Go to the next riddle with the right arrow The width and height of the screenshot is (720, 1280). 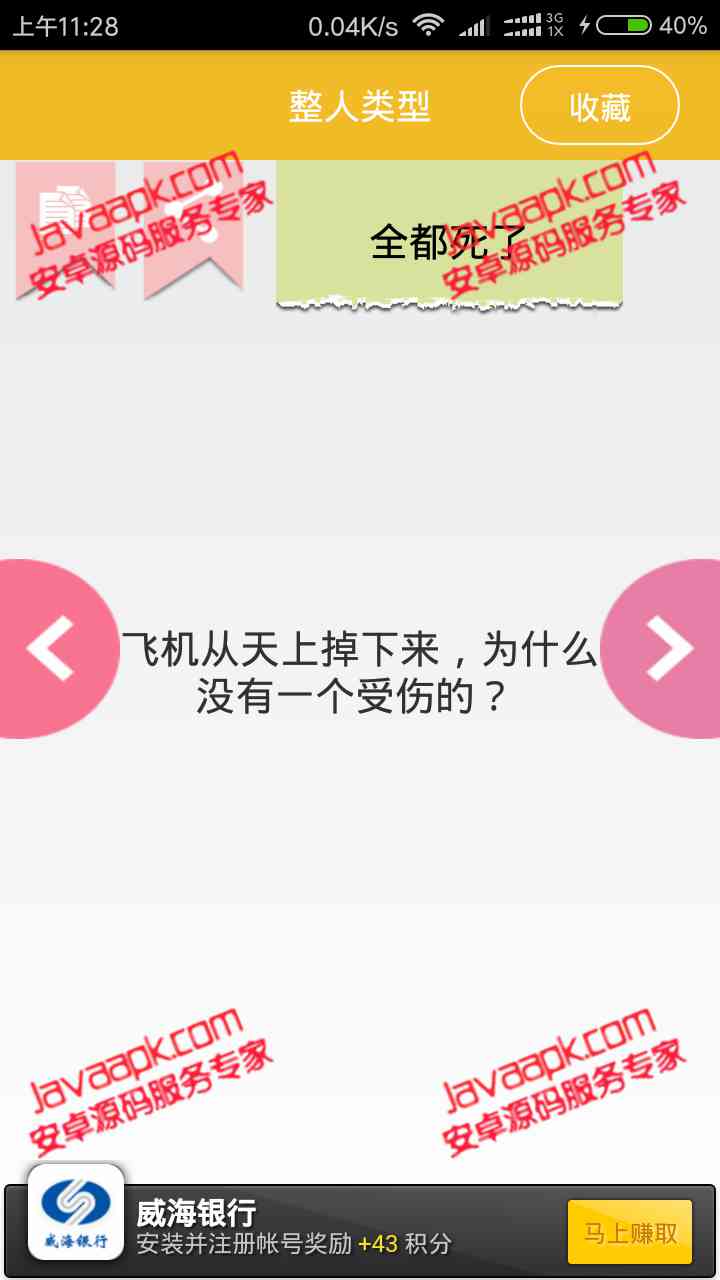coord(668,648)
